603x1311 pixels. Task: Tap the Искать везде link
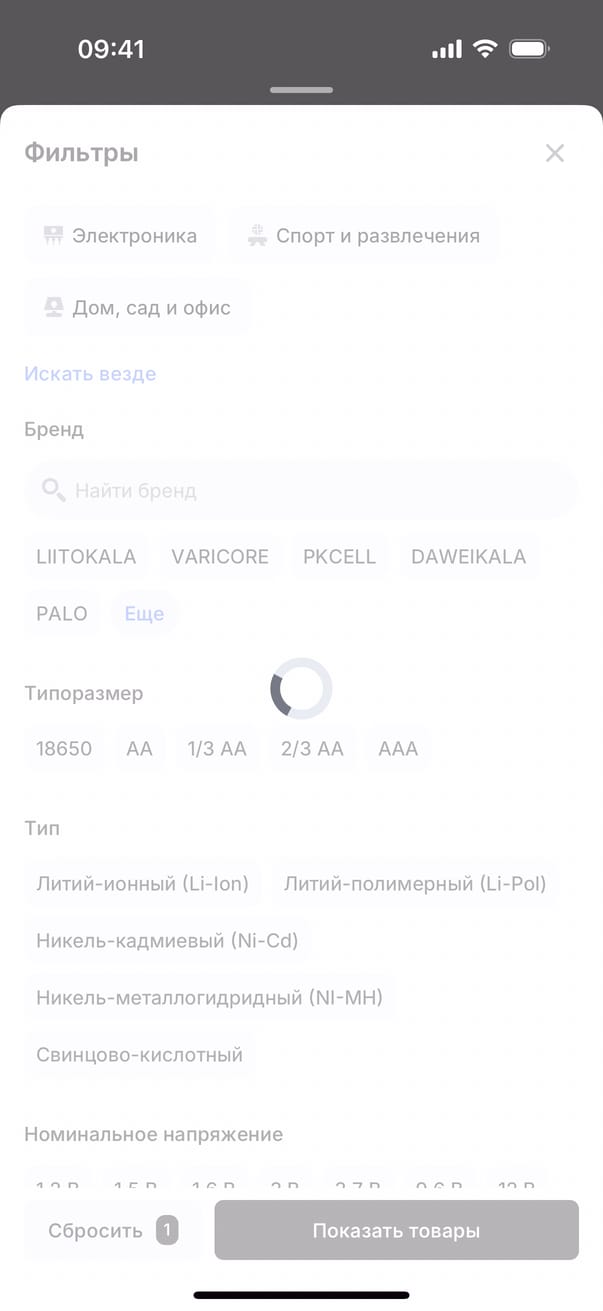coord(90,374)
